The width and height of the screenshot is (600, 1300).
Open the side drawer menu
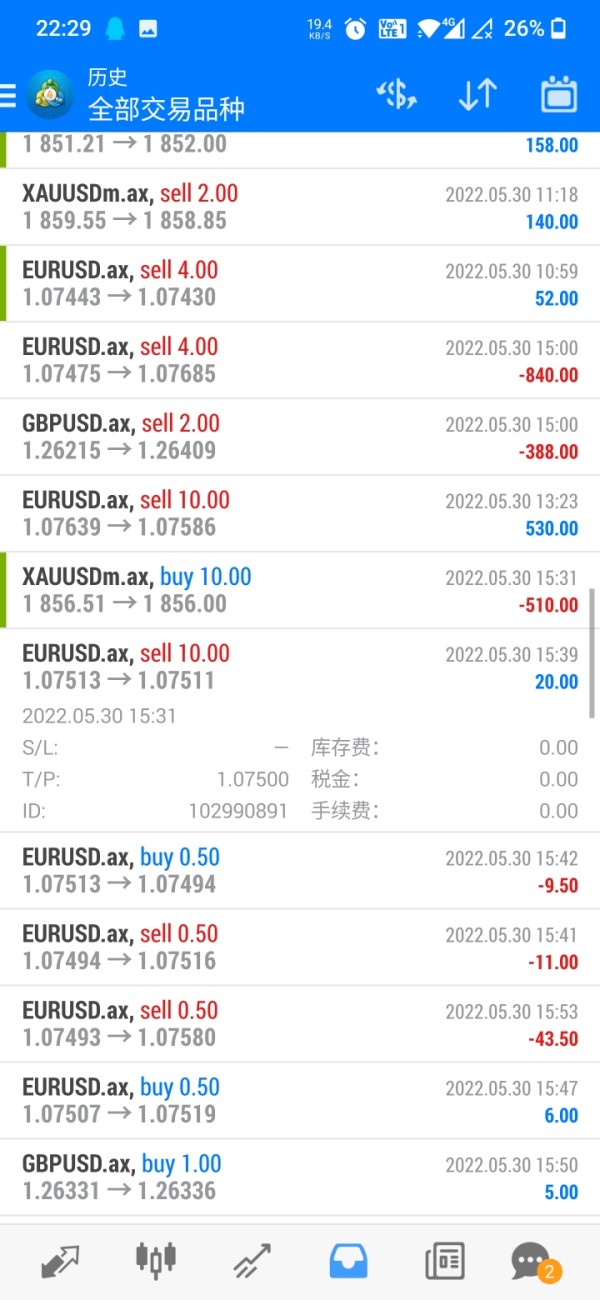(x=8, y=95)
